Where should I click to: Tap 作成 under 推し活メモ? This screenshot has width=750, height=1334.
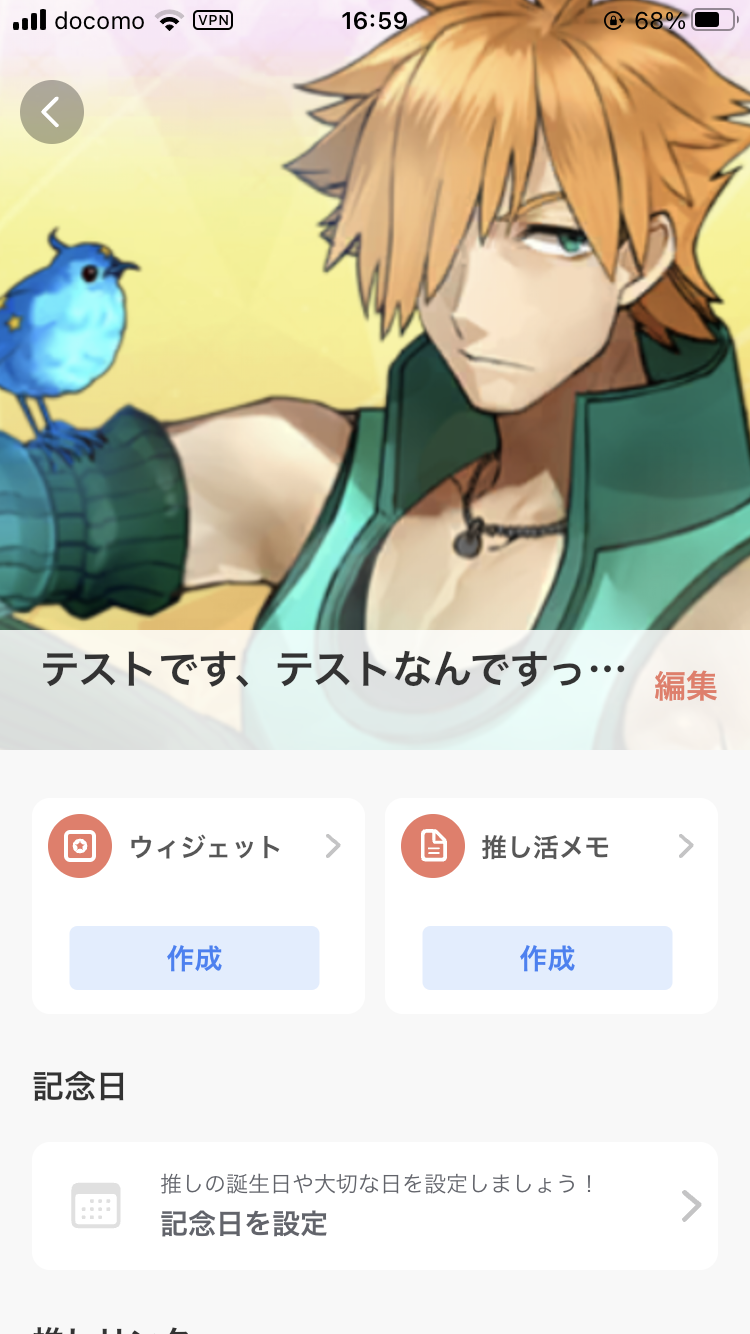[547, 958]
